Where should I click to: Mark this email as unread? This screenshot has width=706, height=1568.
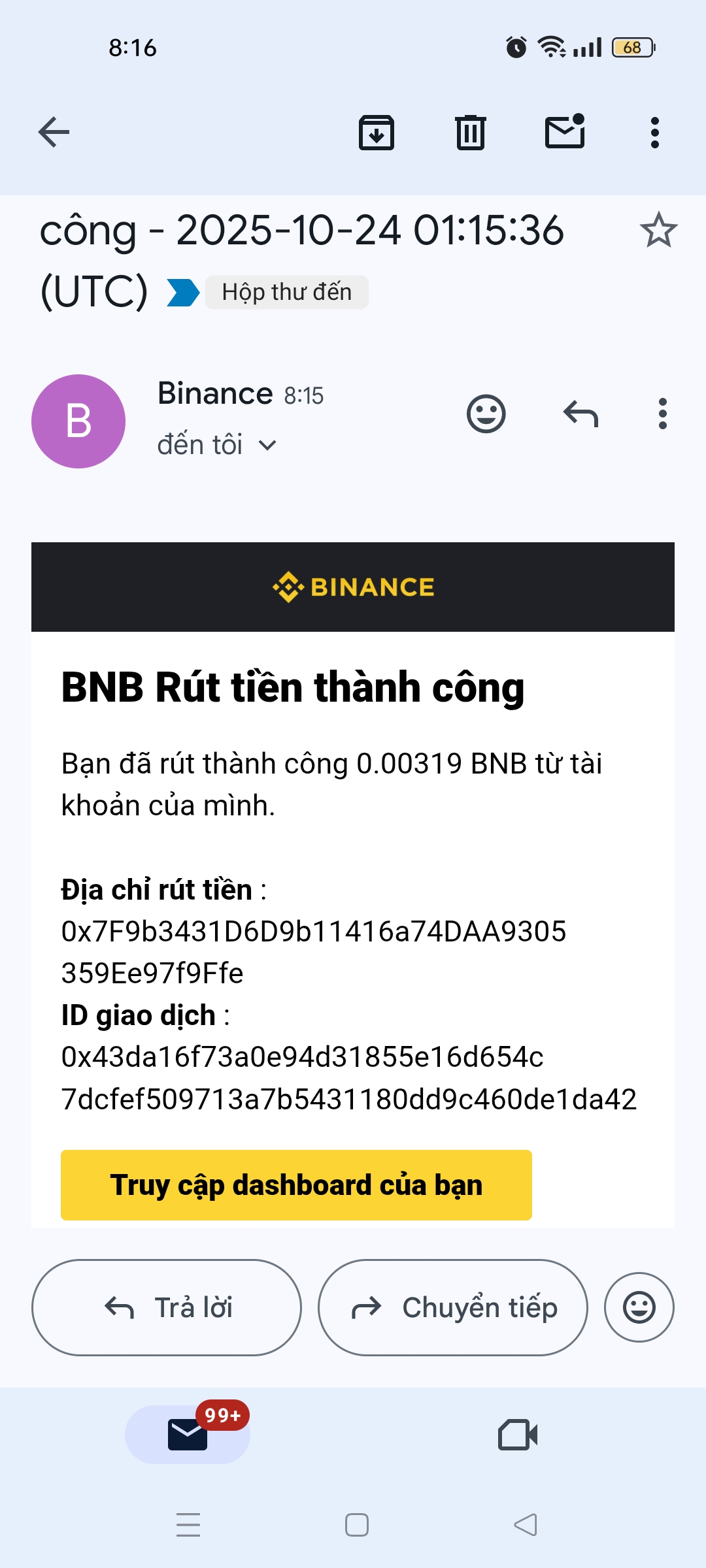pyautogui.click(x=565, y=131)
